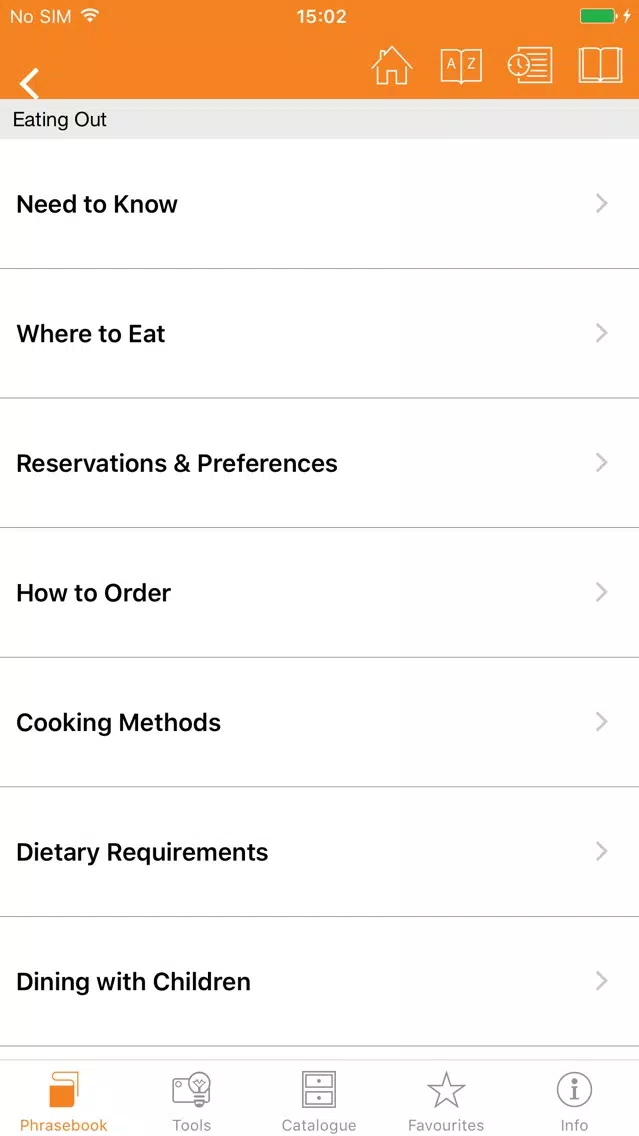
Task: Open the book icon in the toolbar
Action: [x=600, y=66]
